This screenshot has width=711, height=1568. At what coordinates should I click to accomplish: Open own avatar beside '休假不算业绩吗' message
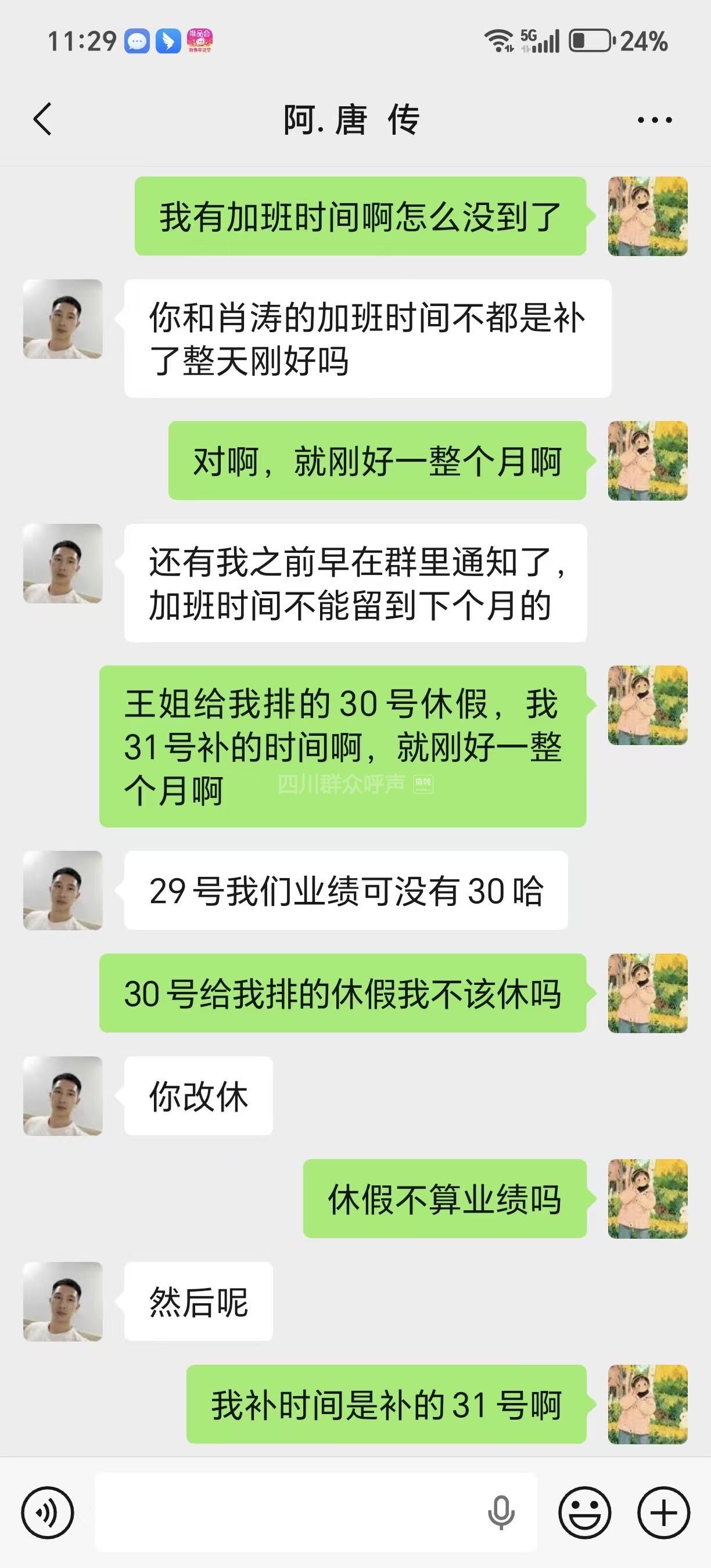(x=648, y=1199)
